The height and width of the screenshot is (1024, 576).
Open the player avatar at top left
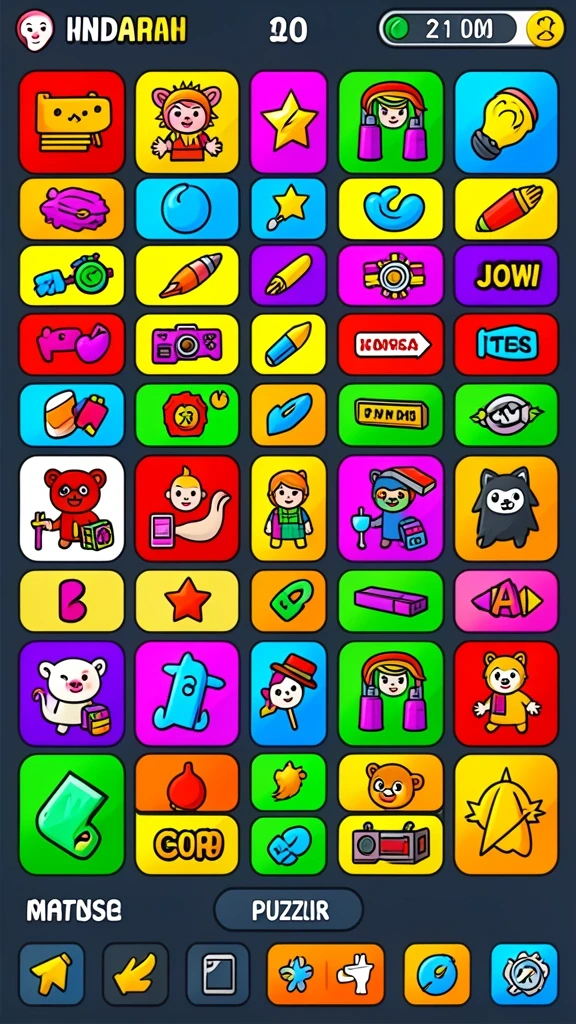coord(35,29)
